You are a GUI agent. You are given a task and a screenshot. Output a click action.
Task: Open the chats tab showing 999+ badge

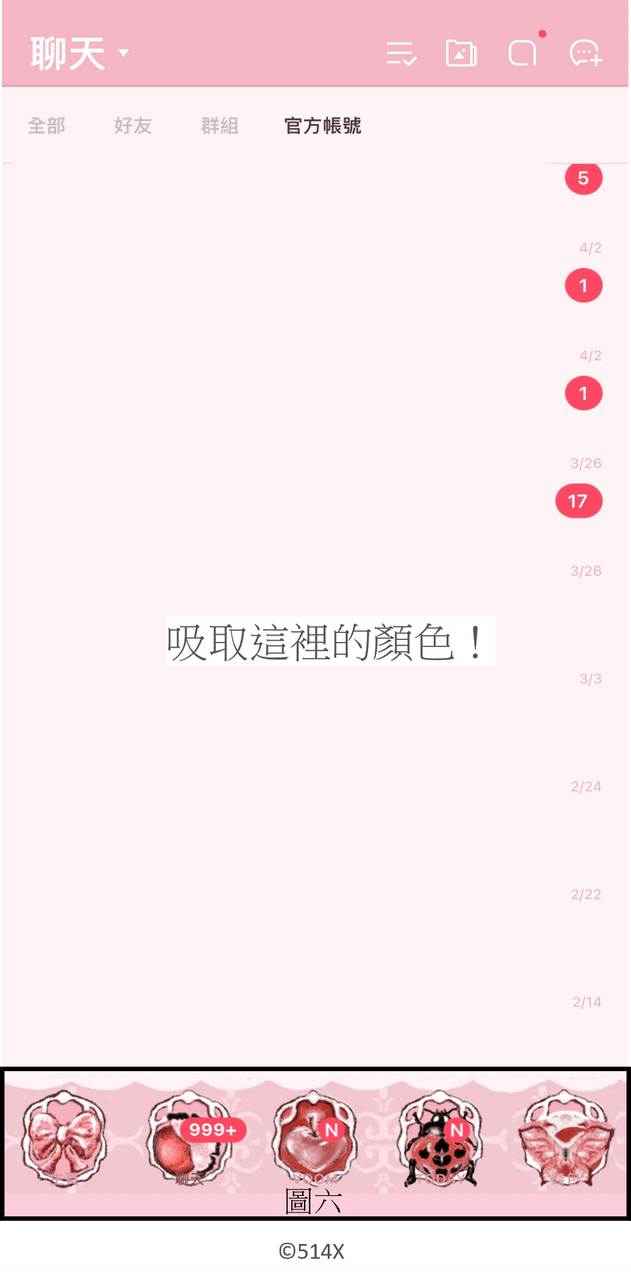[188, 1142]
